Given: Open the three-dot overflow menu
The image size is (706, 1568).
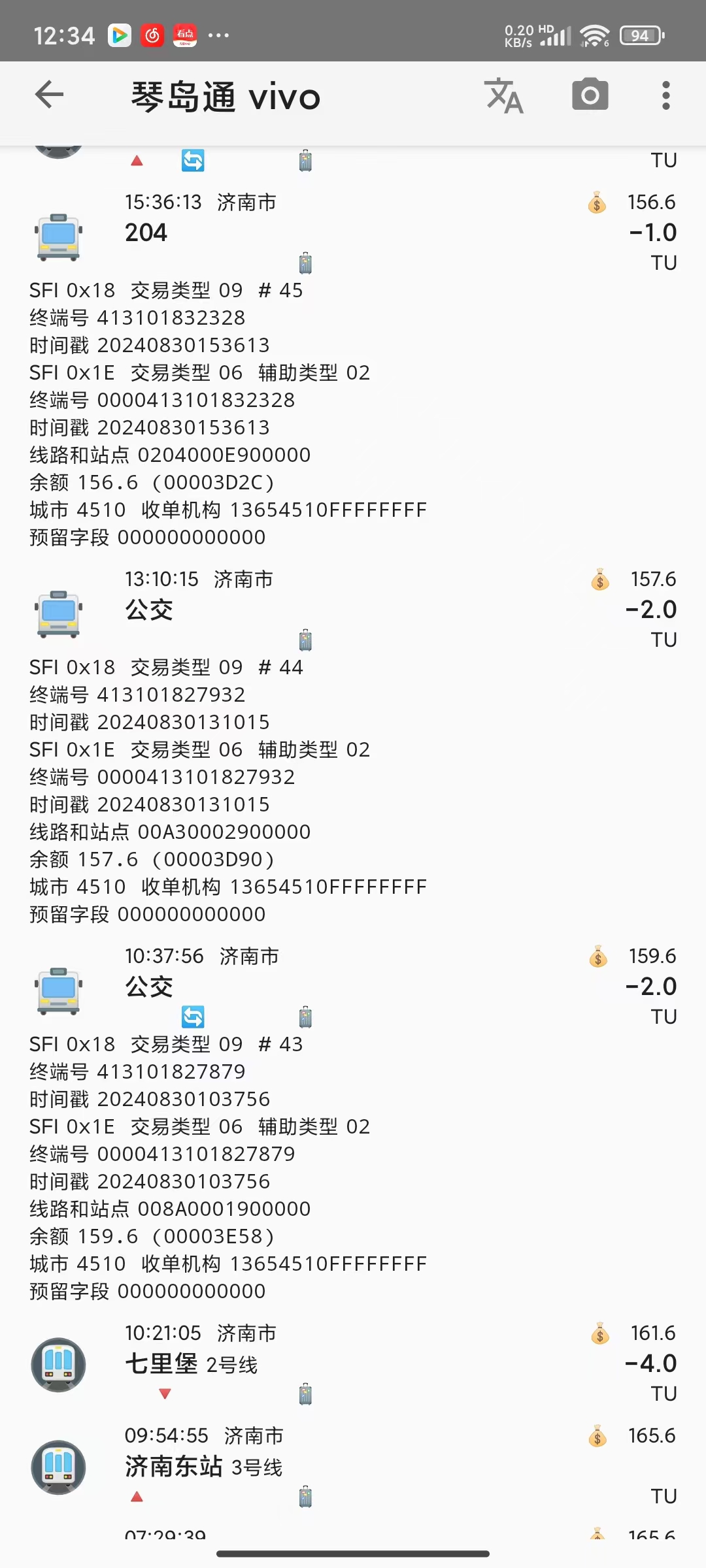Looking at the screenshot, I should point(665,95).
